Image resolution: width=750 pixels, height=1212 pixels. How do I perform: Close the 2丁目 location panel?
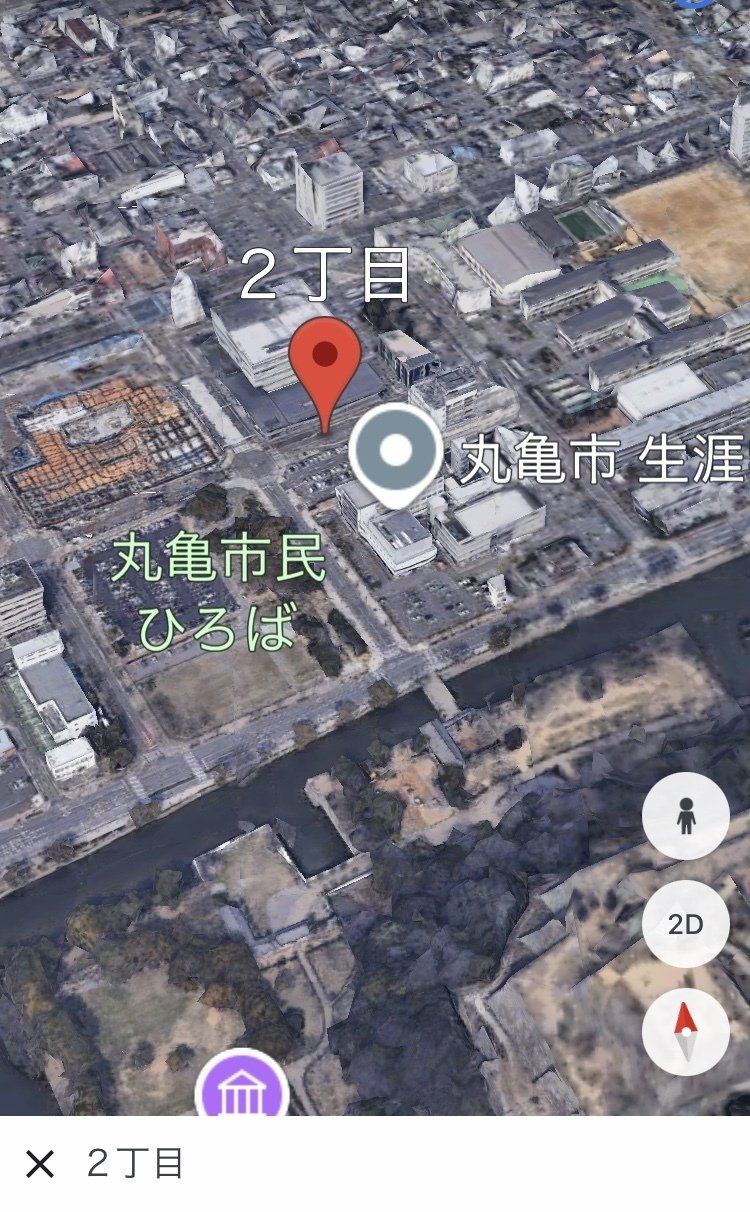[x=40, y=1164]
